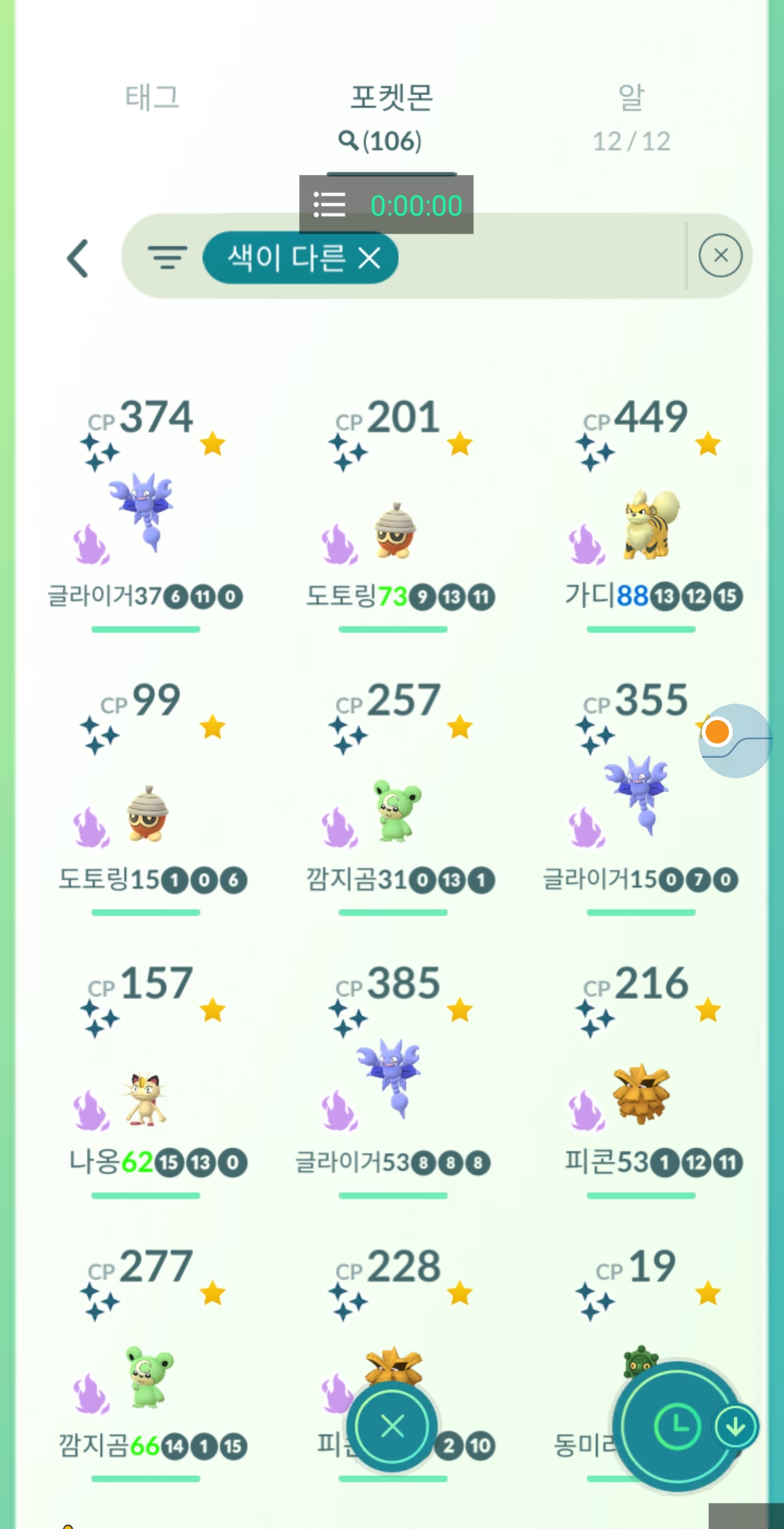Open the recorder timer menu overlay
Image resolution: width=784 pixels, height=1529 pixels.
click(330, 205)
